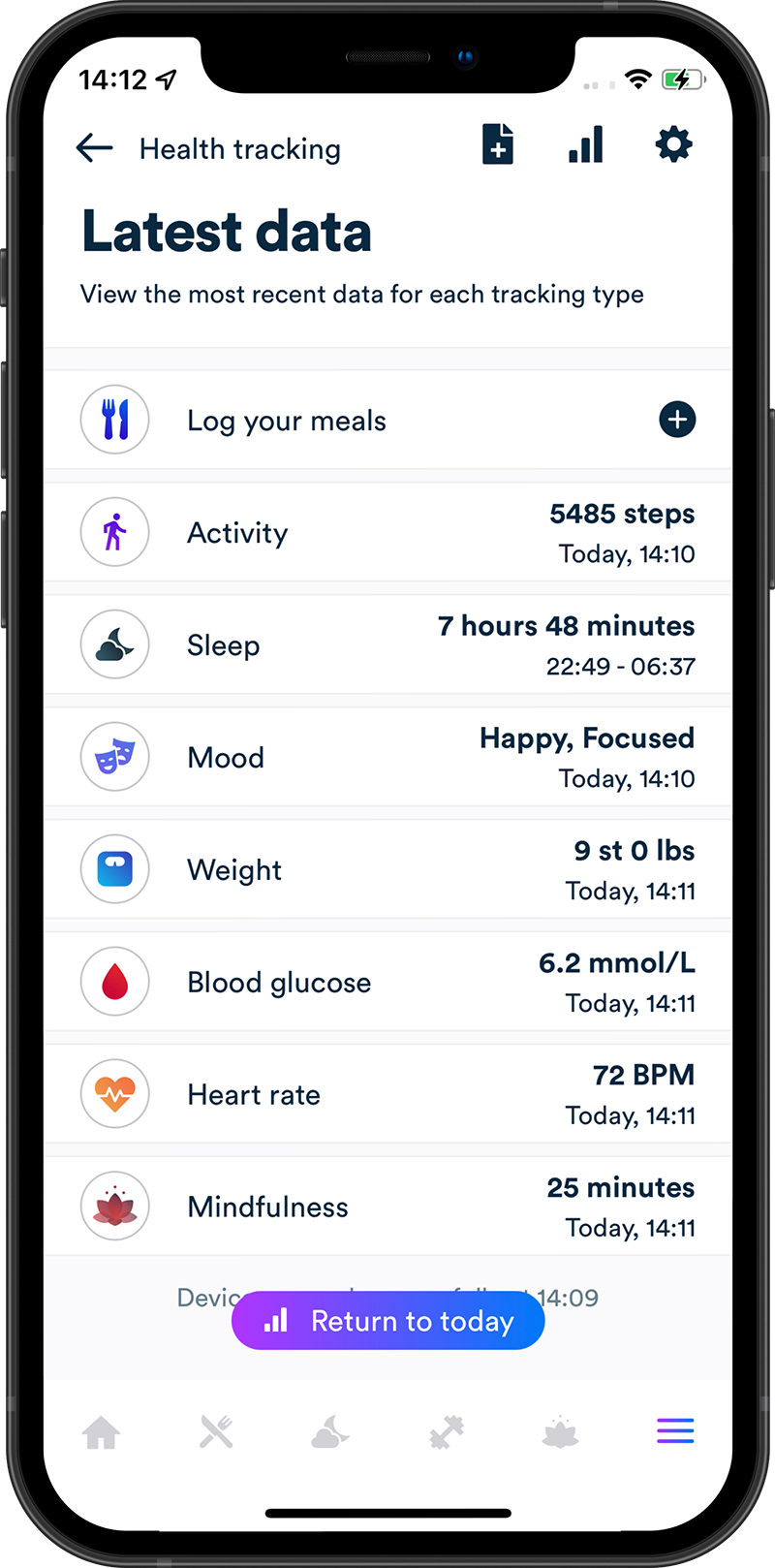
Task: View Blood glucose readings
Action: tap(387, 983)
